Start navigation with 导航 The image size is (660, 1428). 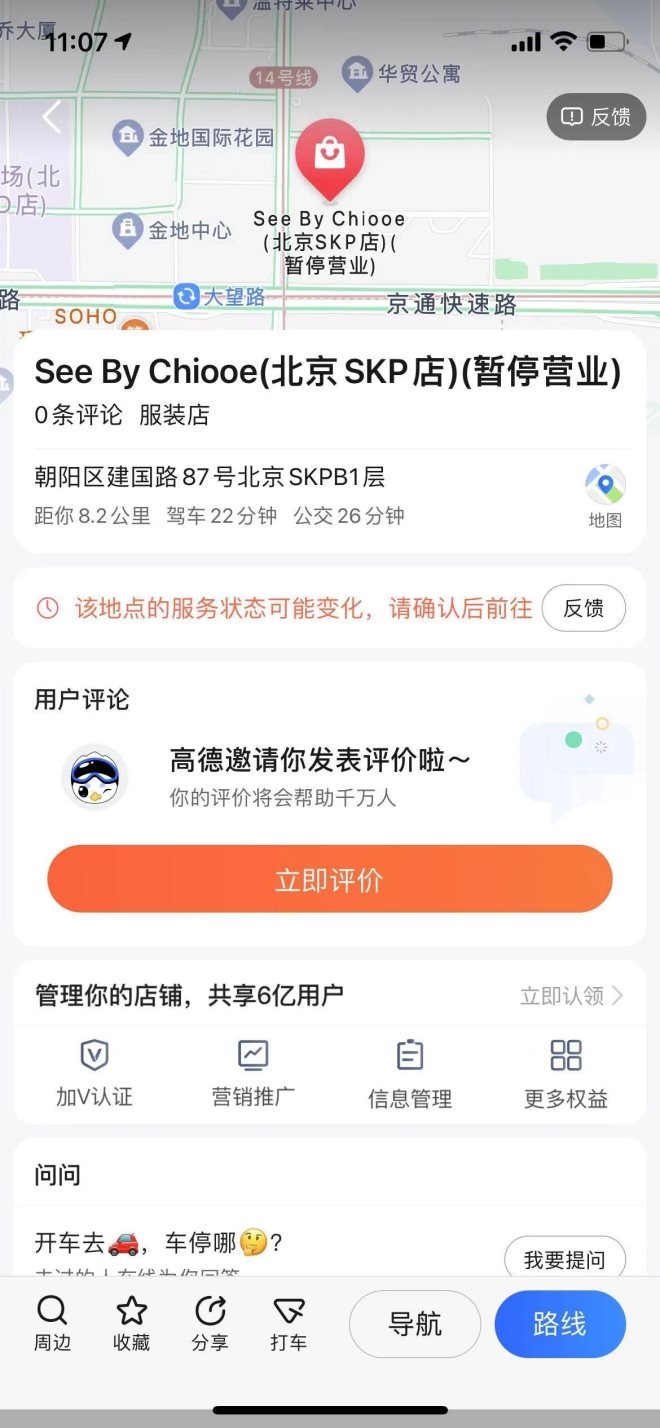click(x=414, y=1324)
